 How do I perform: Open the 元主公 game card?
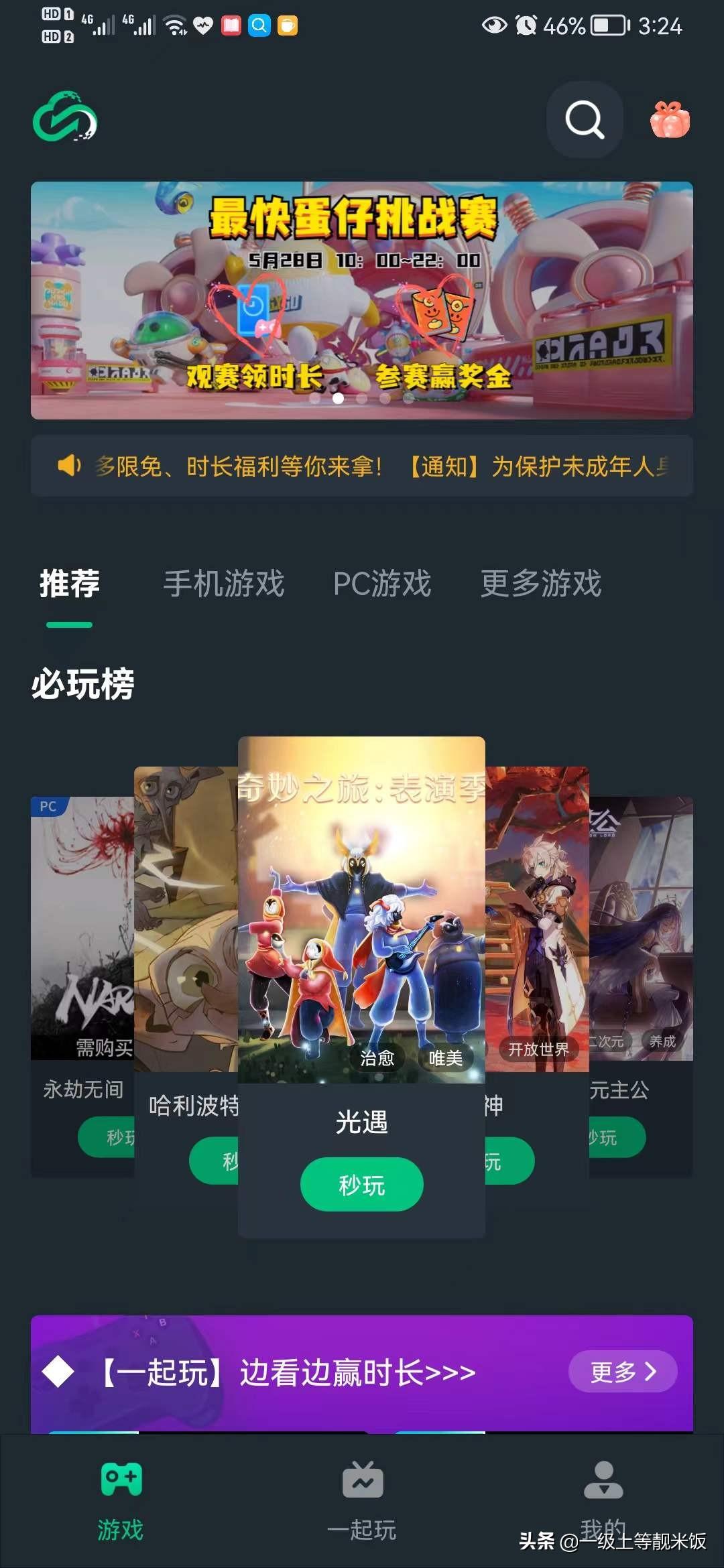click(641, 938)
